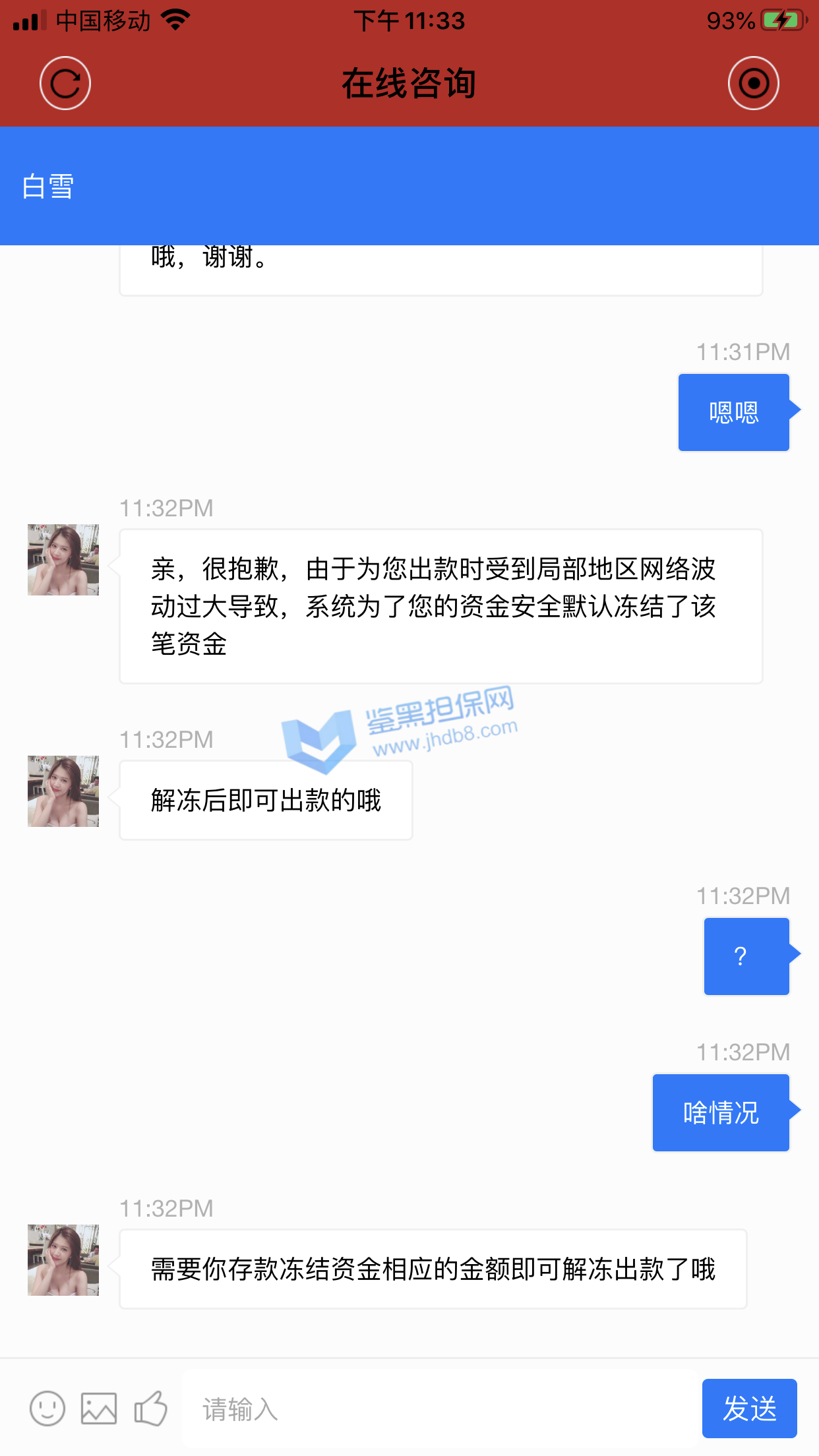This screenshot has width=819, height=1456.
Task: Tap the thumbs-up icon
Action: [x=151, y=1409]
